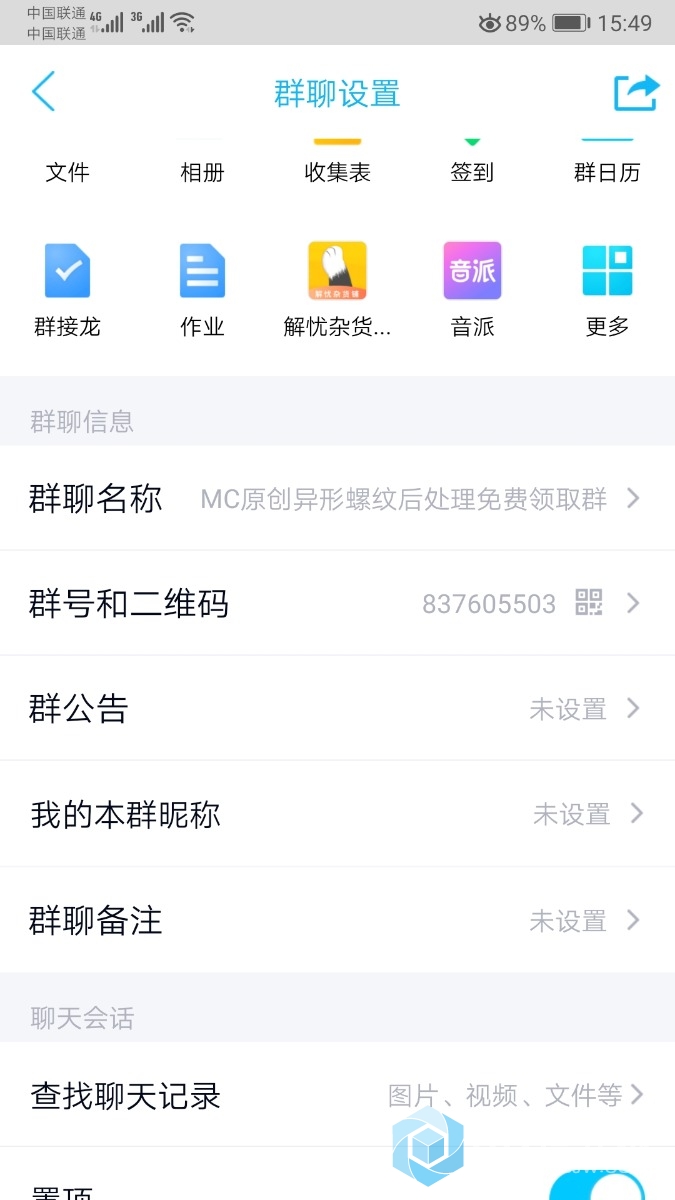Add a 群聊备注 remark
This screenshot has width=675, height=1200.
coord(337,920)
